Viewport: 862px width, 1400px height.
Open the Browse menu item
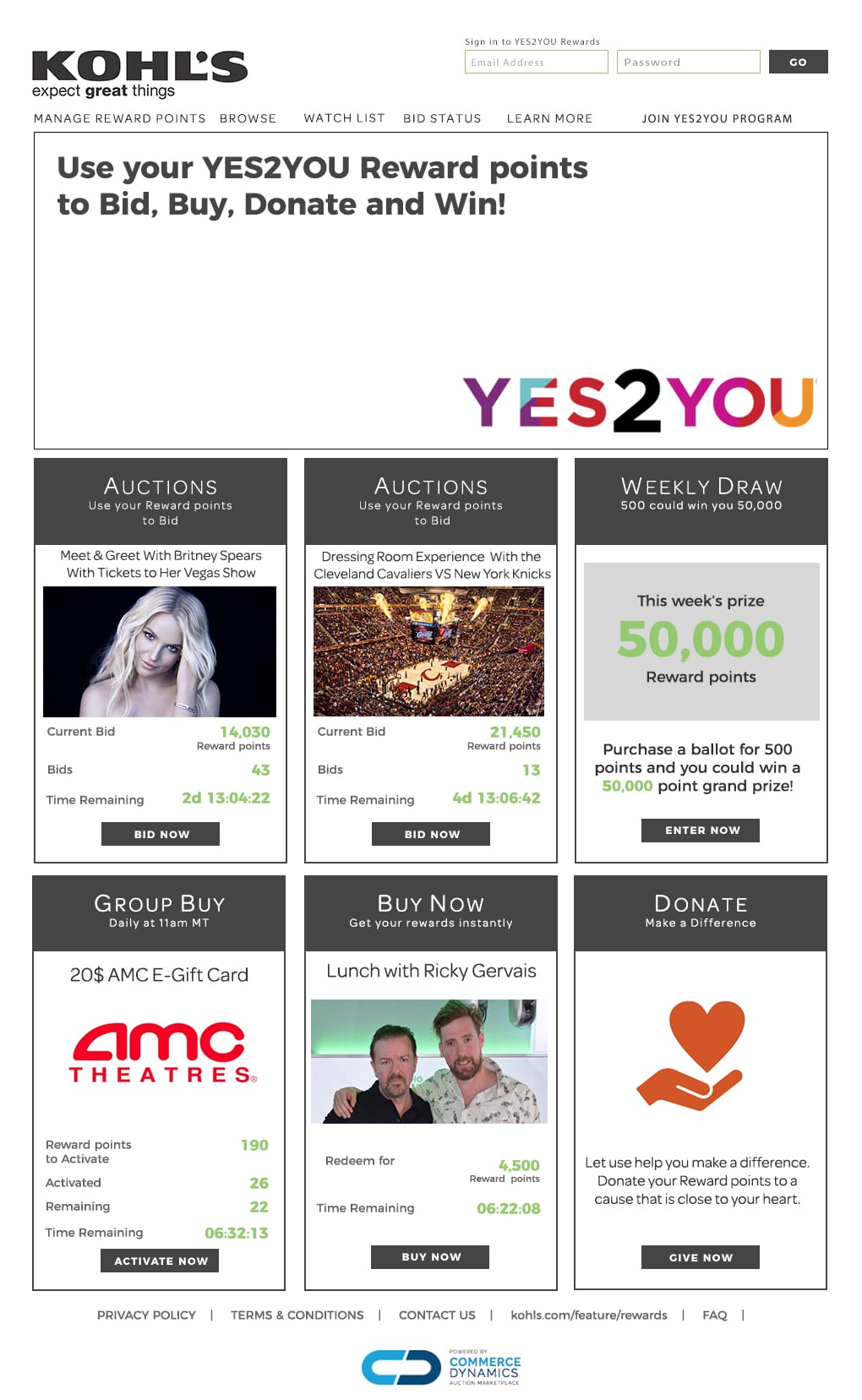[x=248, y=118]
